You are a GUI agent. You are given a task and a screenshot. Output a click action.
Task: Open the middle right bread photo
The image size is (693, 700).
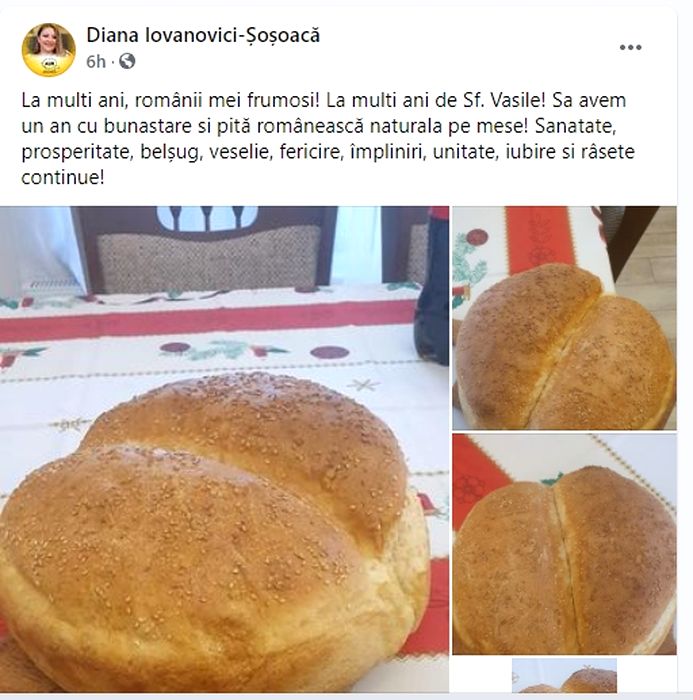click(x=563, y=544)
